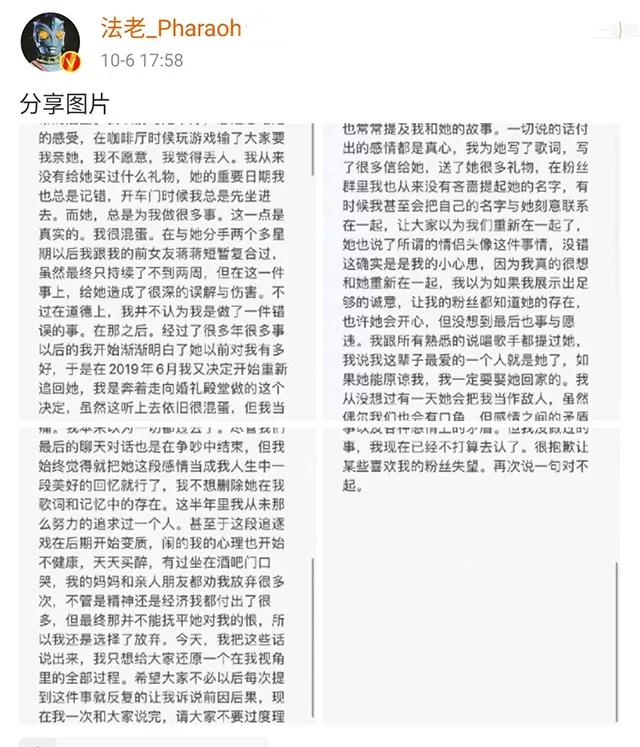
Task: Tap the username 法老_Pharaoh
Action: pos(172,27)
